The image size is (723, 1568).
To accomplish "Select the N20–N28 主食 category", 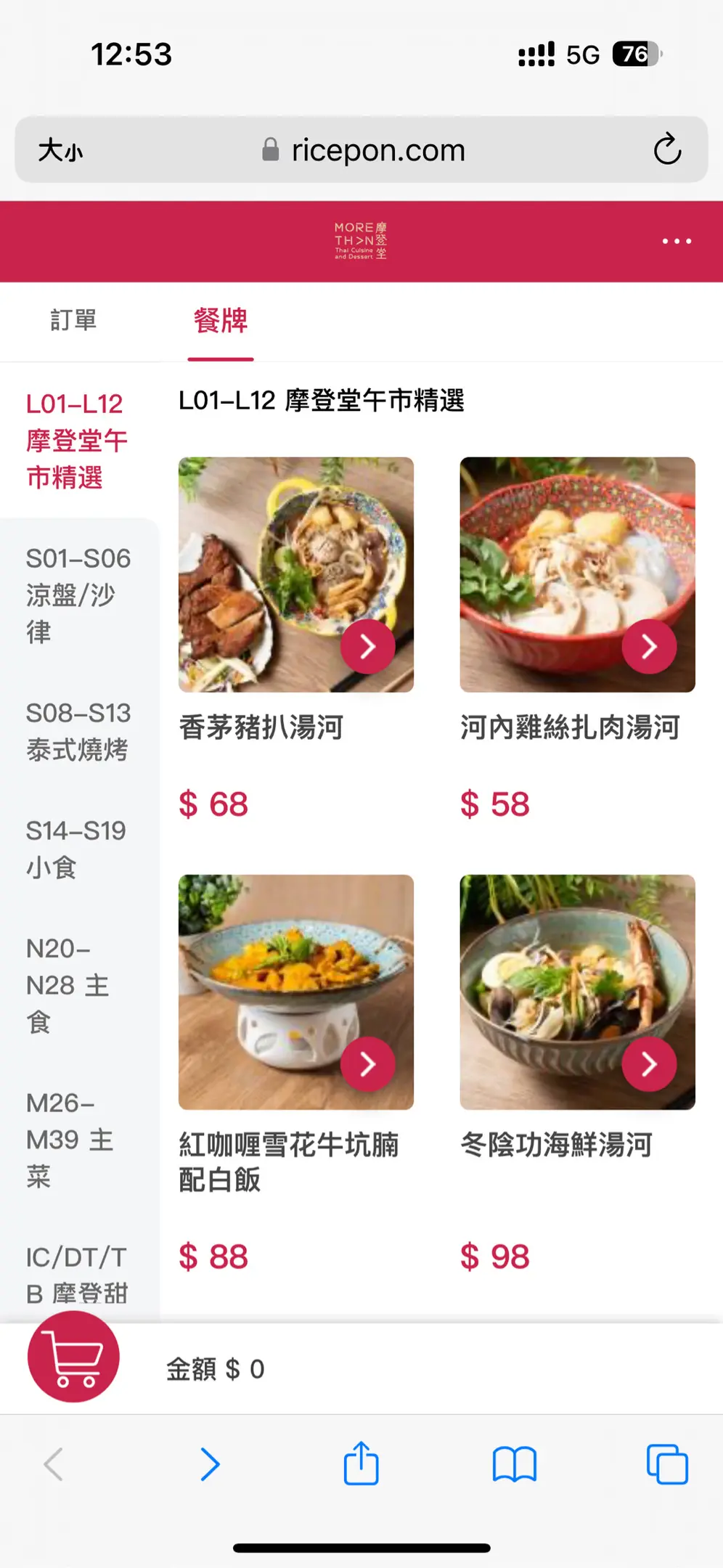I will 68,985.
